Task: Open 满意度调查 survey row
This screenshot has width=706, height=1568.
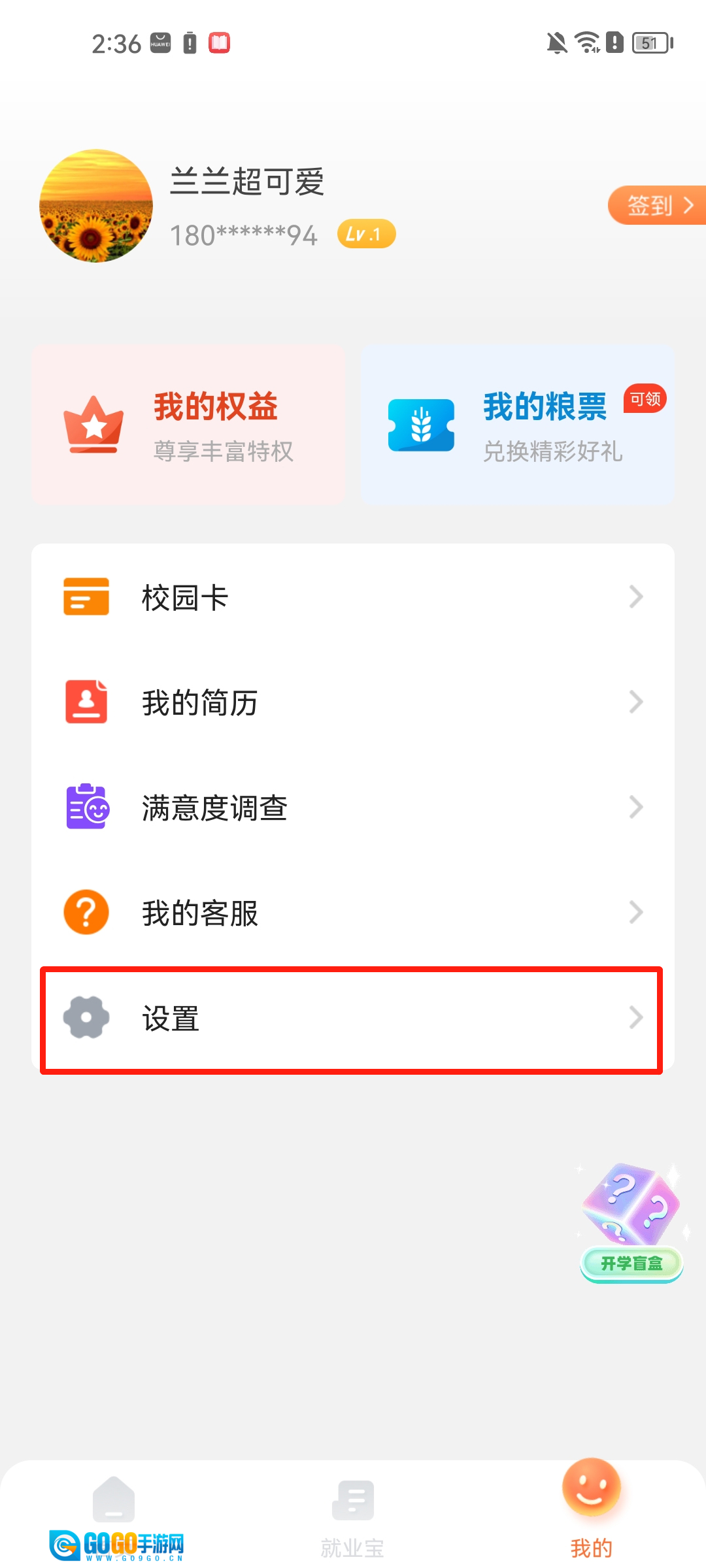Action: coord(353,808)
